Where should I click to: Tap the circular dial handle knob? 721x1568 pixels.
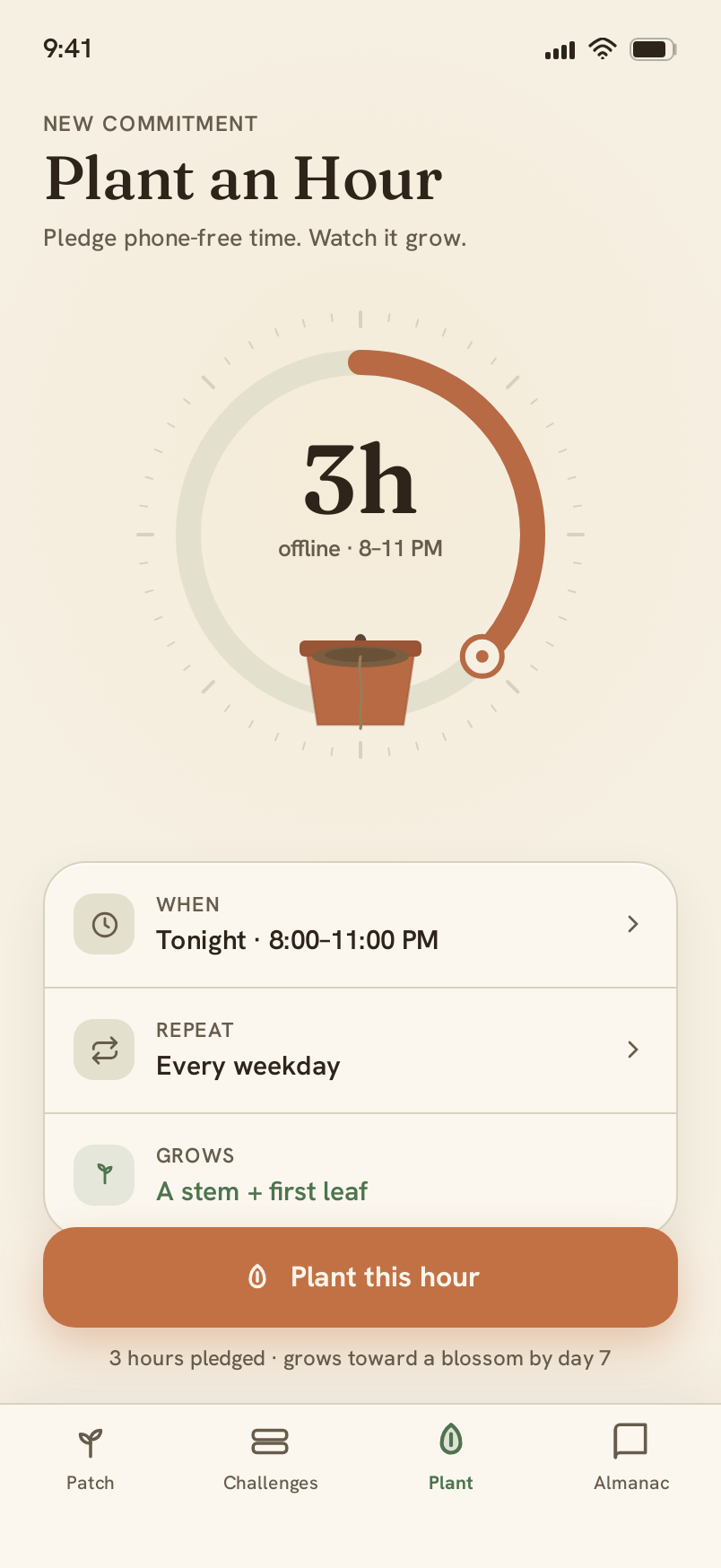pos(482,657)
